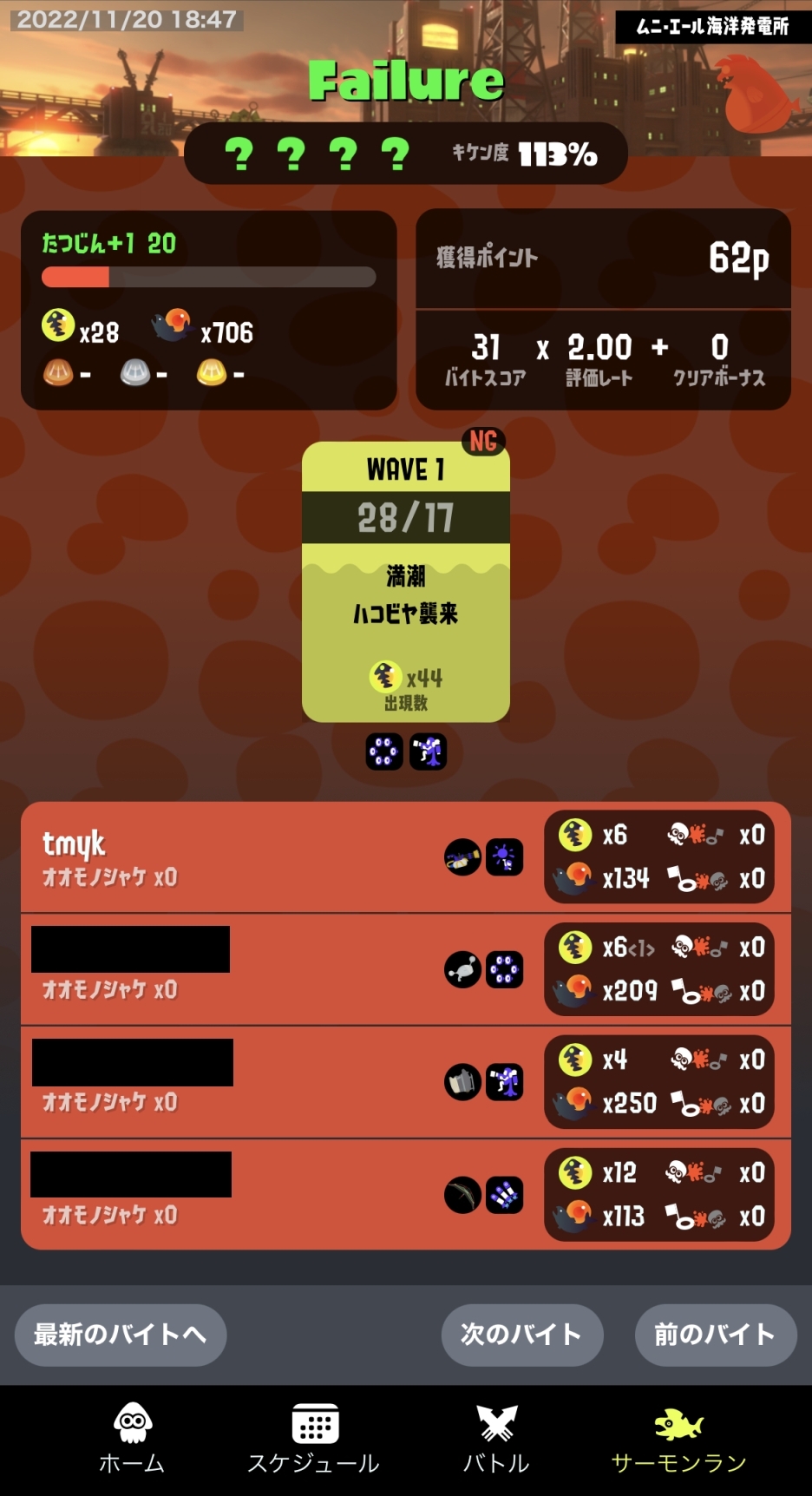Image resolution: width=812 pixels, height=1496 pixels.
Task: Switch to the バトル tab
Action: [496, 1439]
